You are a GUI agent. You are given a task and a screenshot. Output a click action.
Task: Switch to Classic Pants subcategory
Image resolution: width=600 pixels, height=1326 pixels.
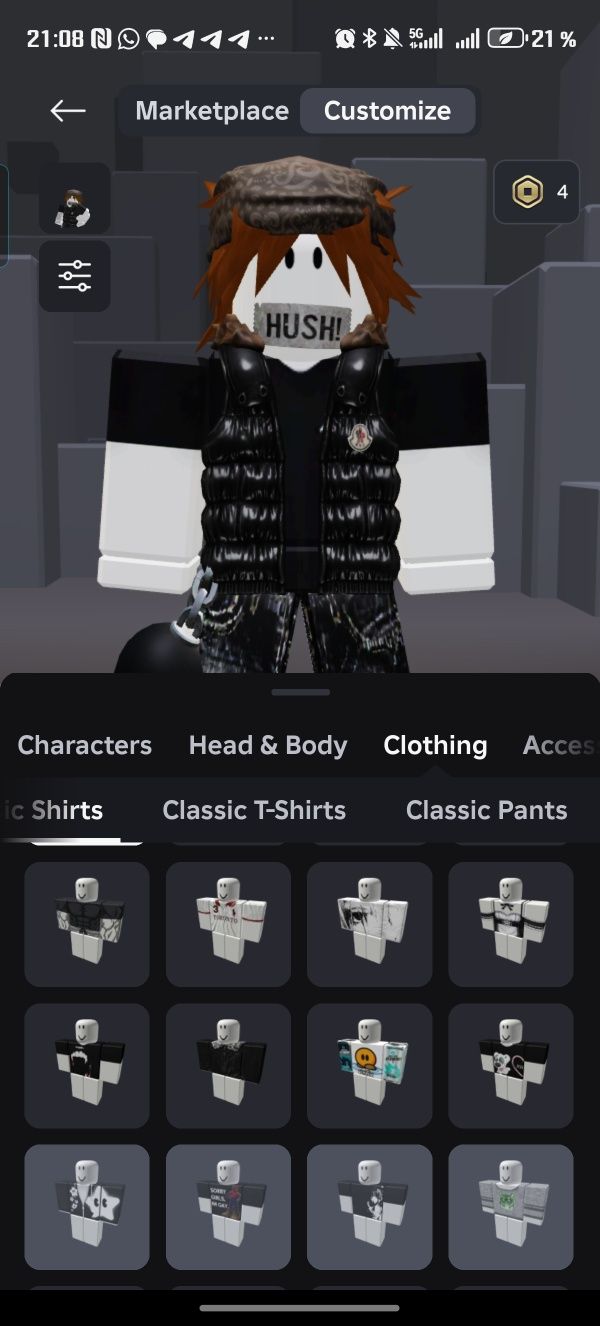tap(486, 810)
